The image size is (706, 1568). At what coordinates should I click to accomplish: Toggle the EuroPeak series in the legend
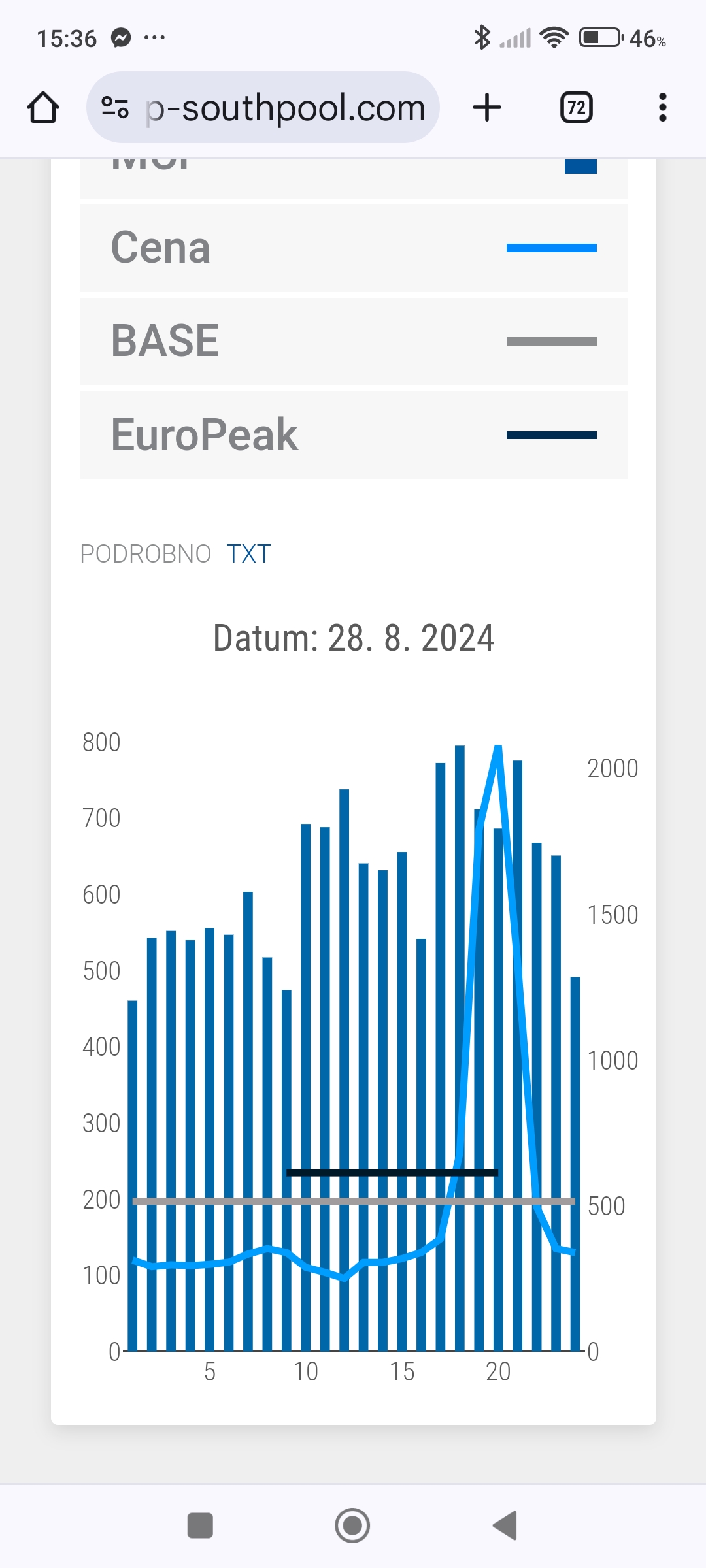pyautogui.click(x=353, y=435)
